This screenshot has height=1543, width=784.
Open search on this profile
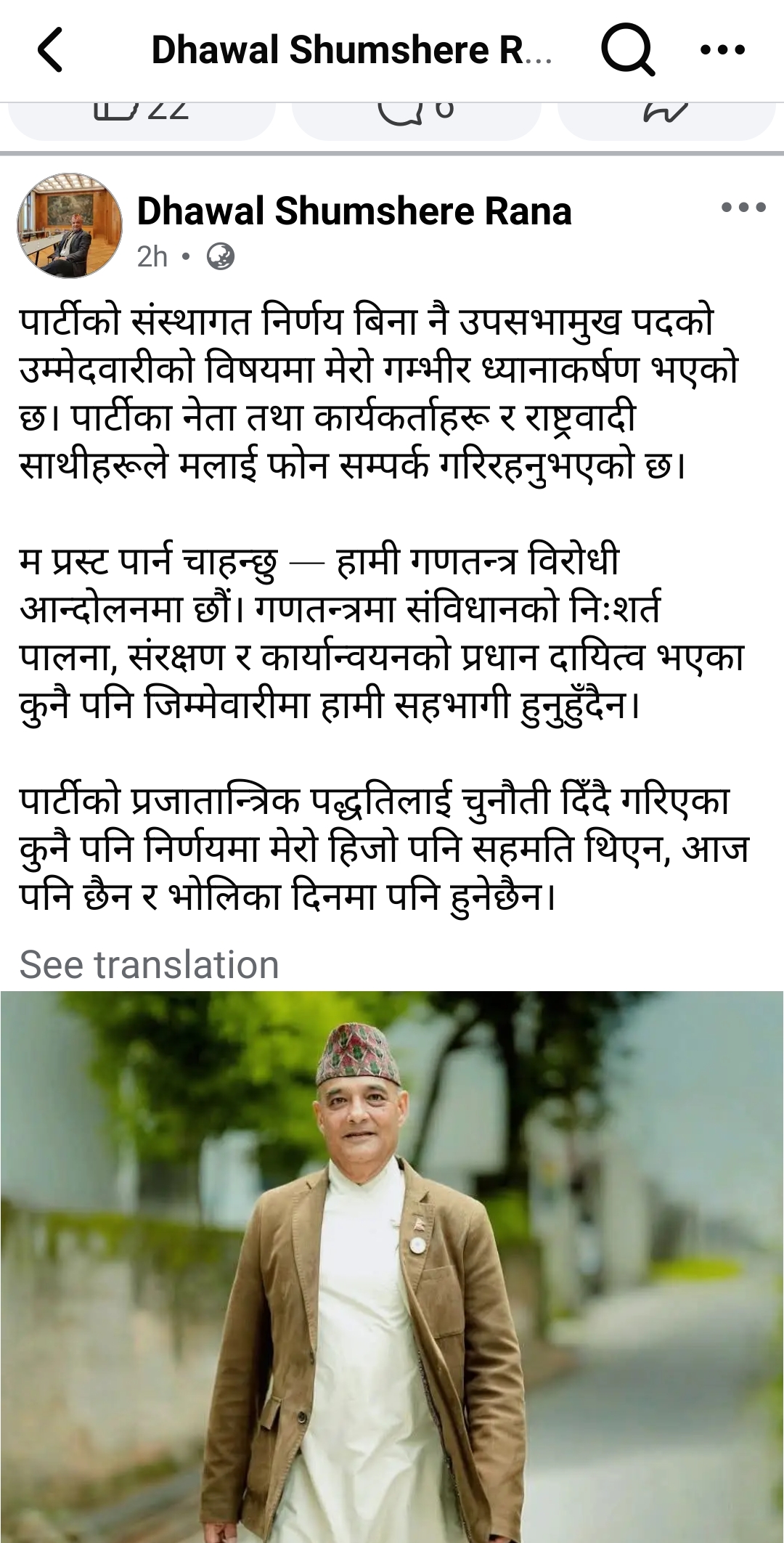(627, 49)
